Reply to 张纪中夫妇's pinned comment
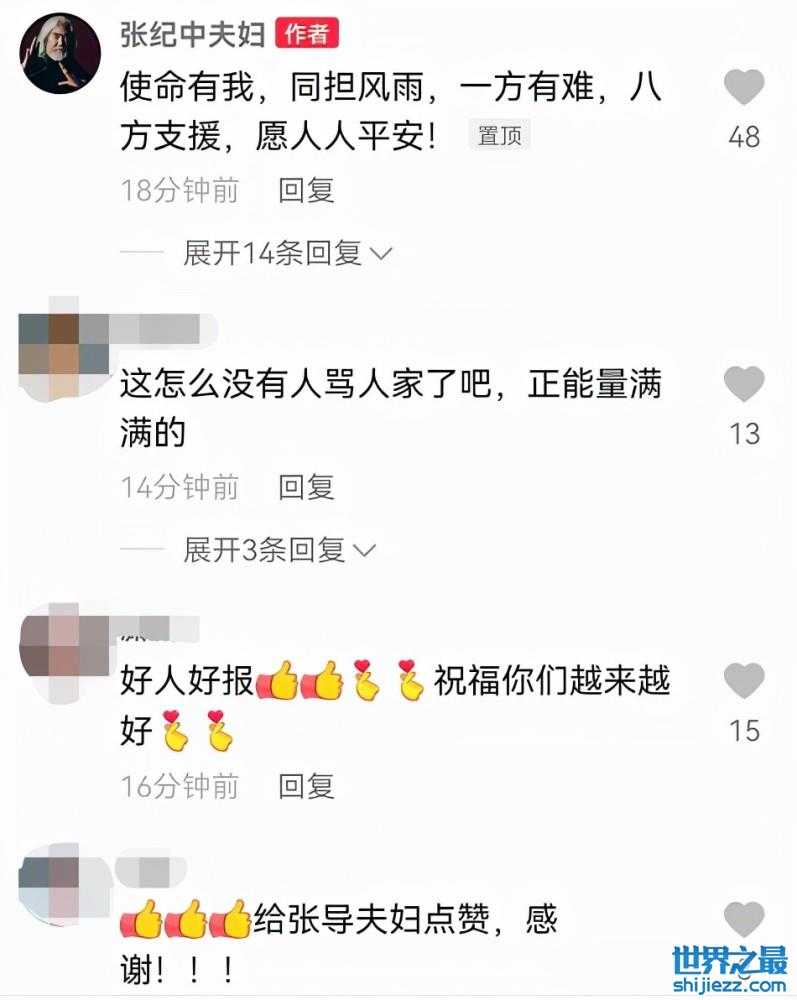 tap(306, 190)
